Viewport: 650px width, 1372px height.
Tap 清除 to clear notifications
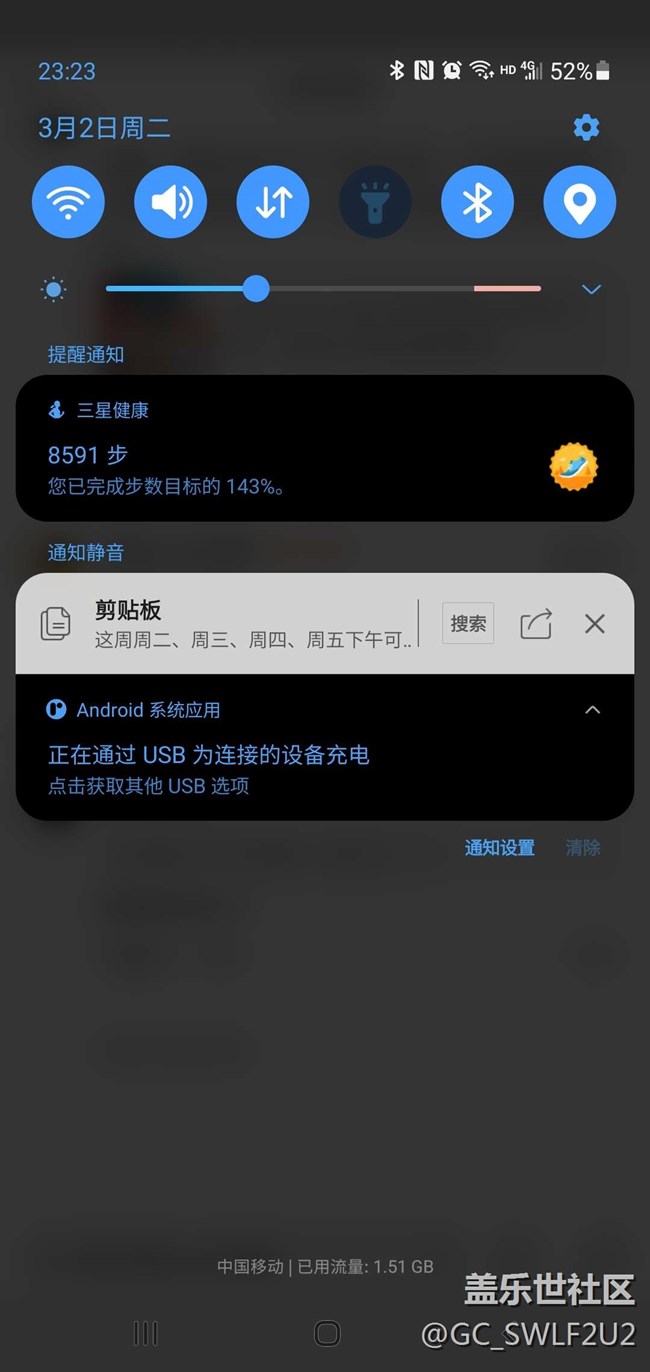pos(583,848)
